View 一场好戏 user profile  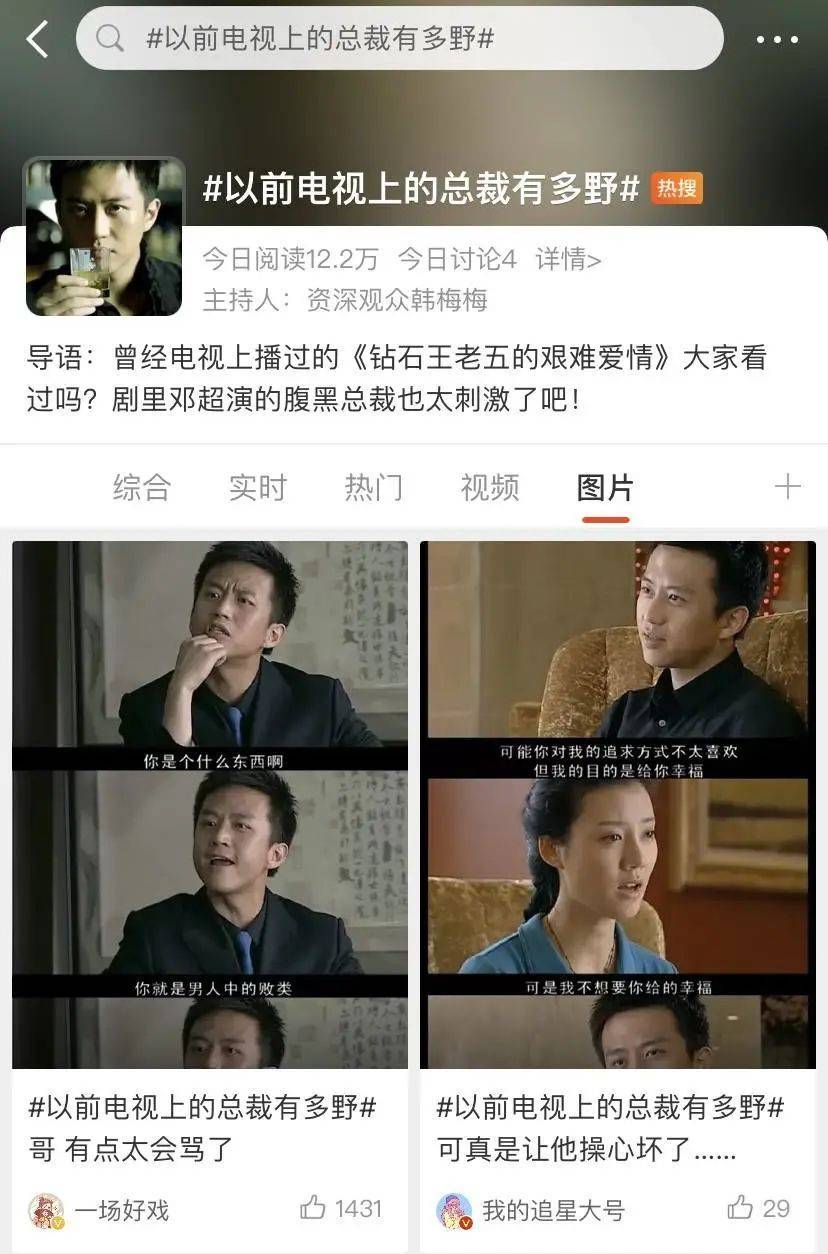click(x=121, y=1210)
